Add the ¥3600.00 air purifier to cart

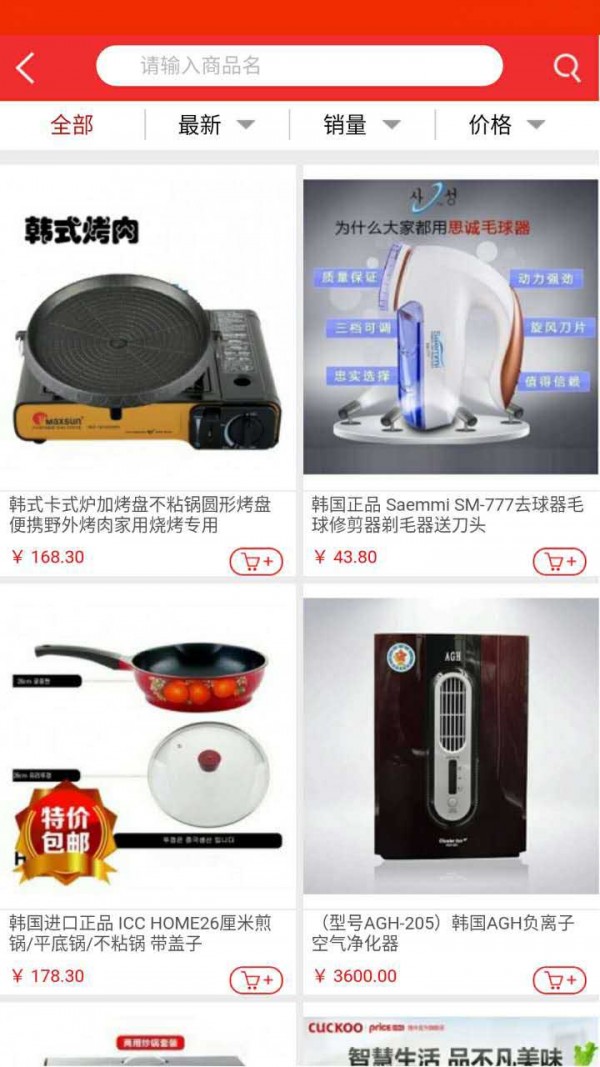tap(559, 980)
